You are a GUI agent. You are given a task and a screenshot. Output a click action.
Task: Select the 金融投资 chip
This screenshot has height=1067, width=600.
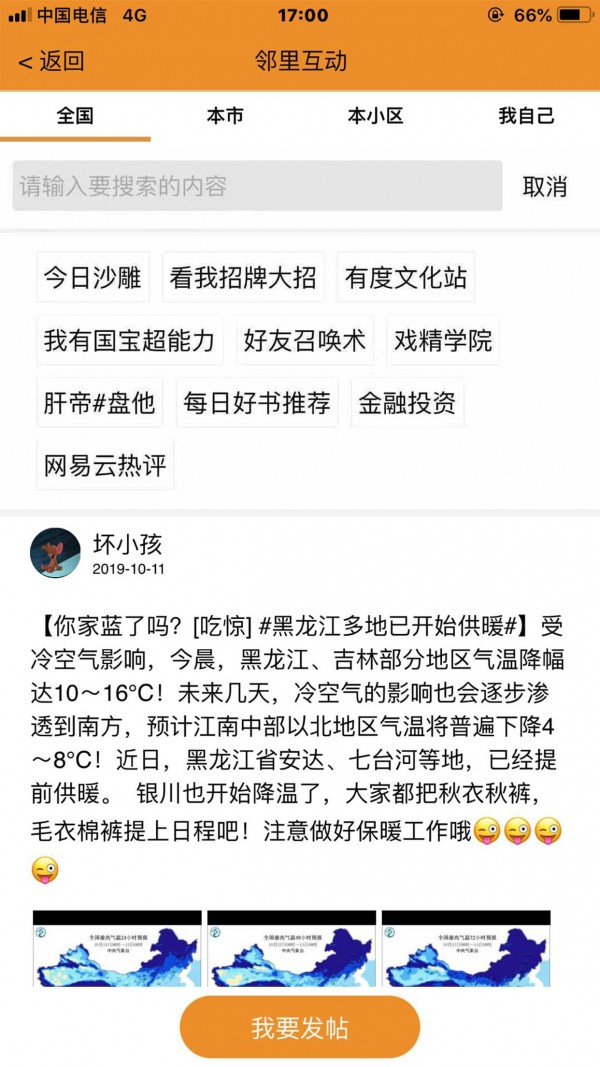(x=407, y=402)
